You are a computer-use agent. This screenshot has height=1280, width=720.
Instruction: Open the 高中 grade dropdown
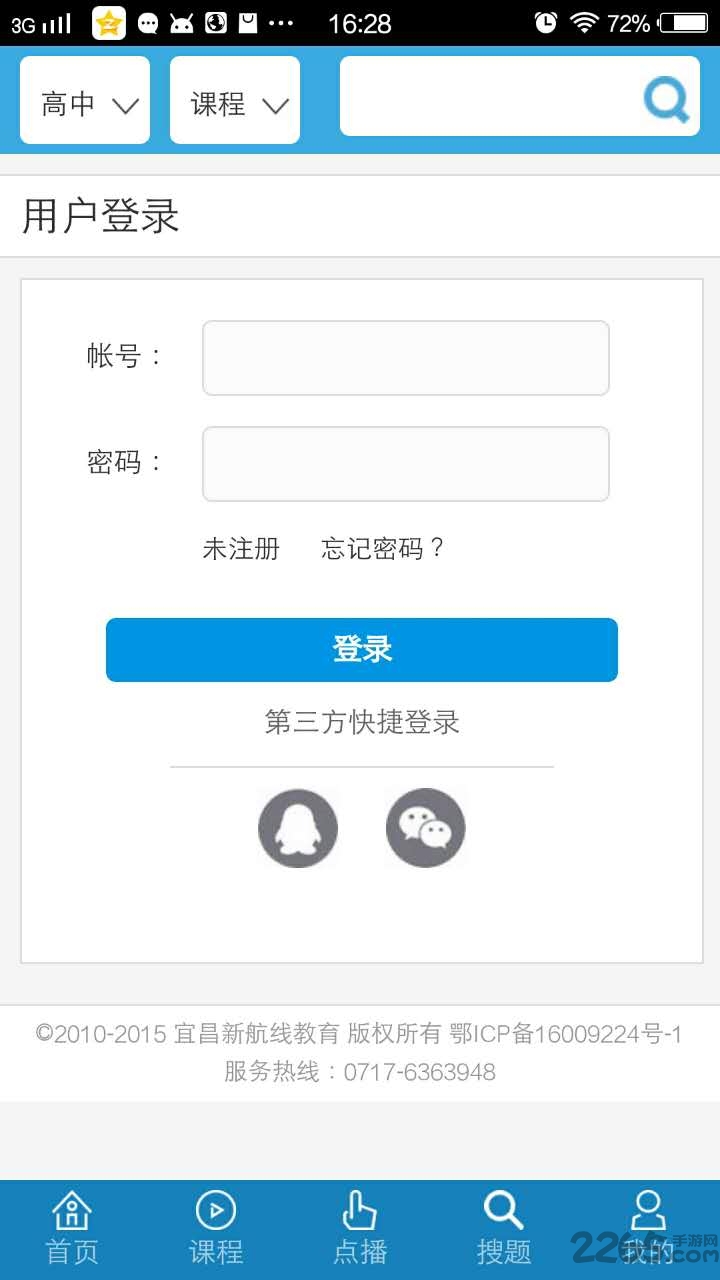click(85, 100)
